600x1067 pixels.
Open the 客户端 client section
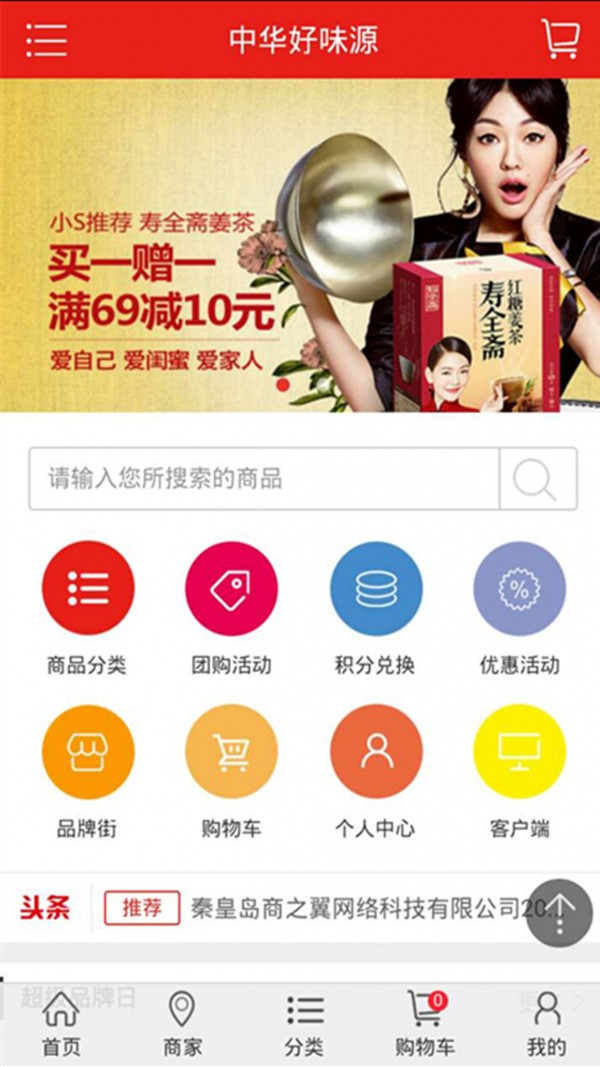[519, 752]
